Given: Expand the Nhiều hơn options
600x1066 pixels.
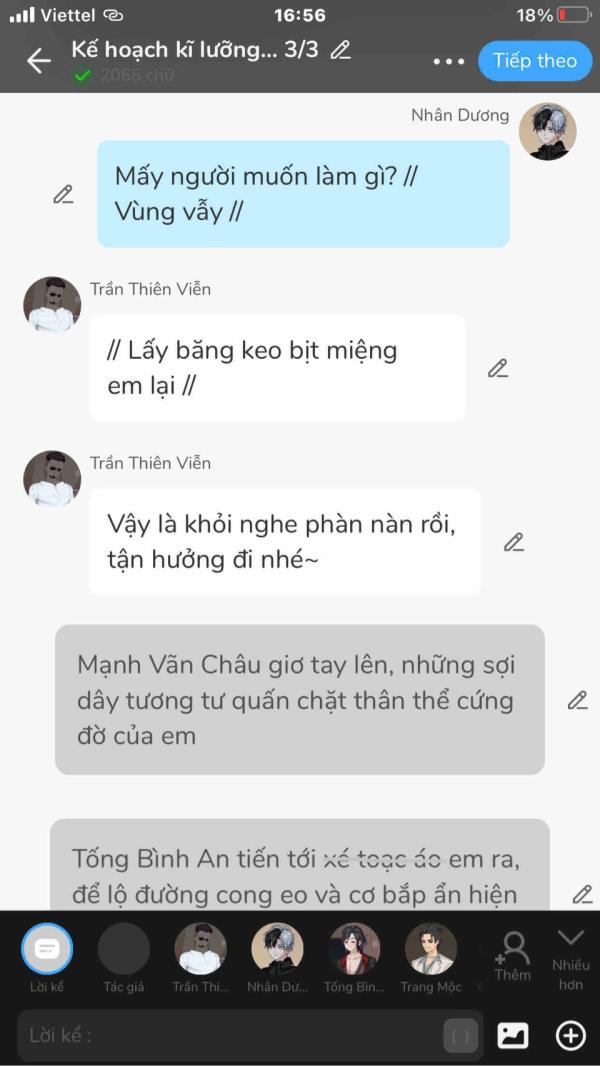Looking at the screenshot, I should point(571,955).
